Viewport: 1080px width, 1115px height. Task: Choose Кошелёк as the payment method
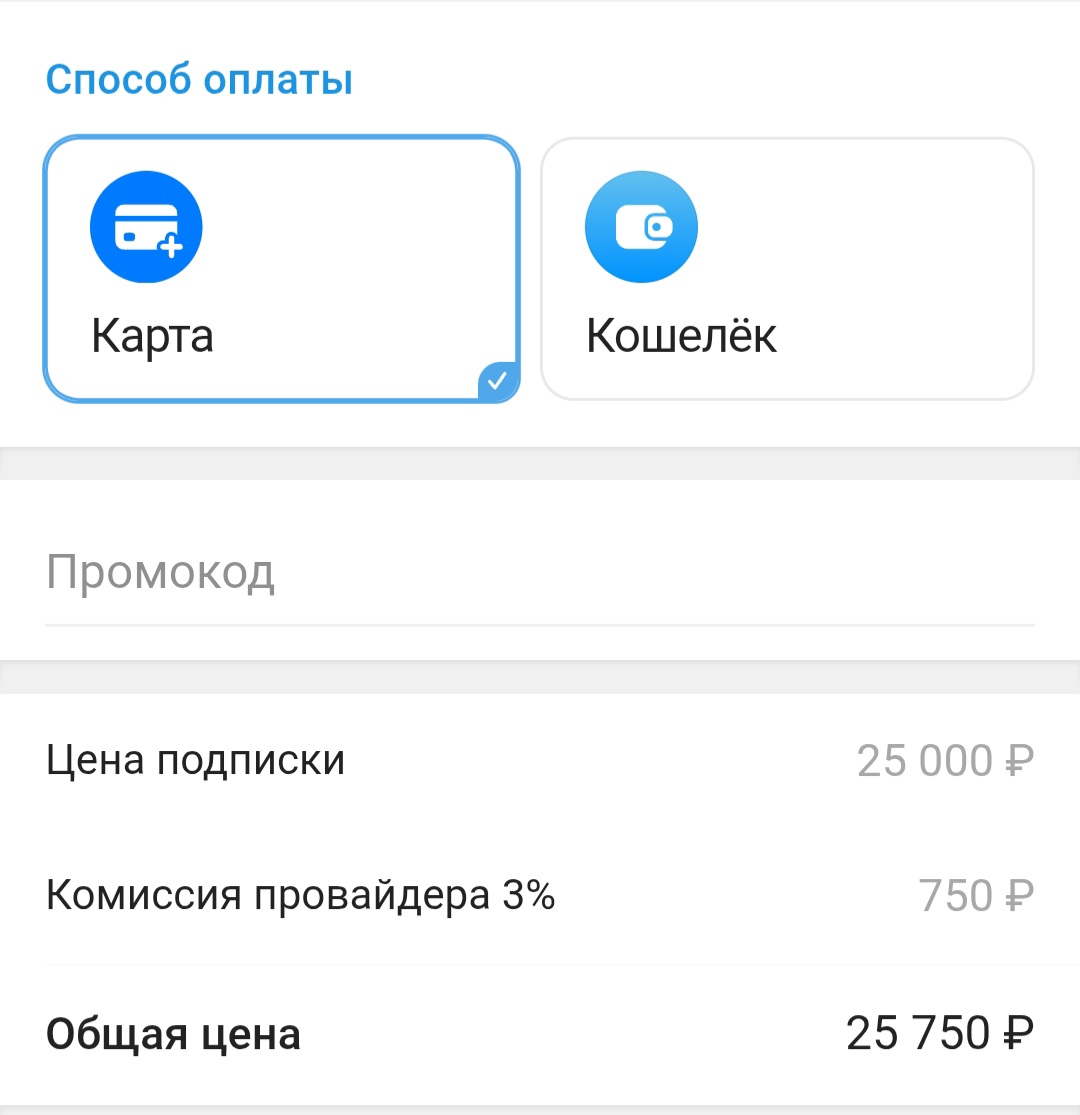coord(787,269)
